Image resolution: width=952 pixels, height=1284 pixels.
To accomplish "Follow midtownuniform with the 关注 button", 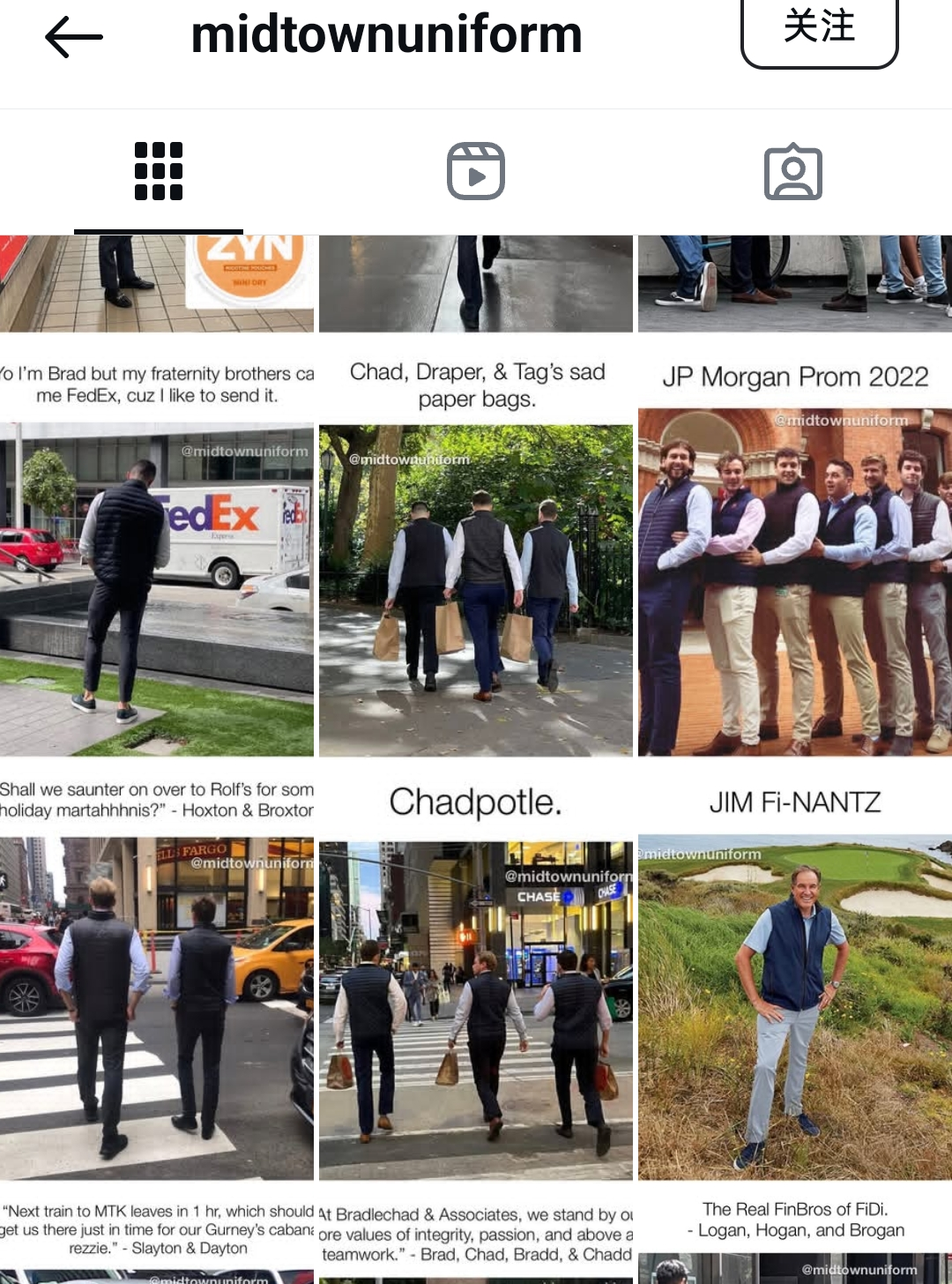I will click(x=819, y=28).
